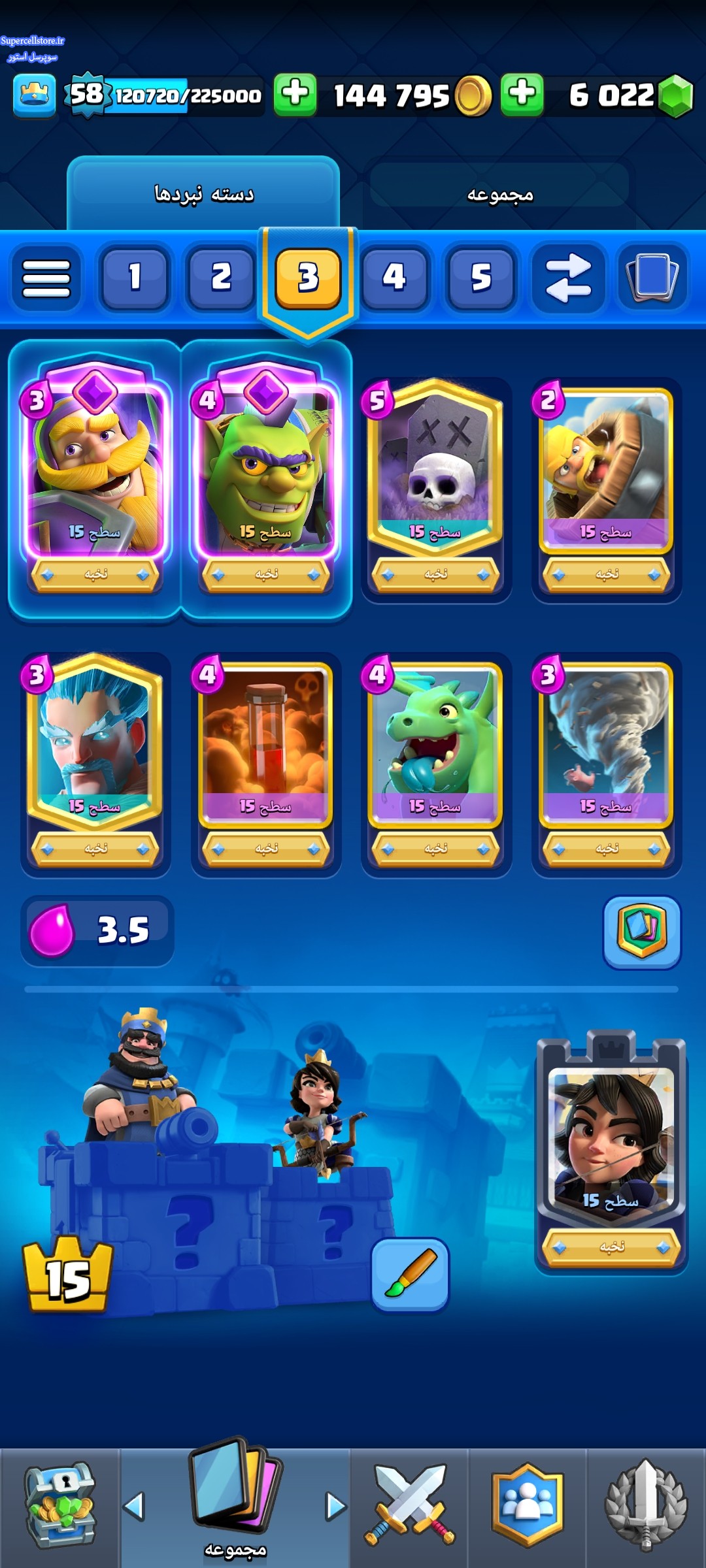The width and height of the screenshot is (706, 1568).
Task: Switch to battle deck slot 1
Action: [x=135, y=278]
